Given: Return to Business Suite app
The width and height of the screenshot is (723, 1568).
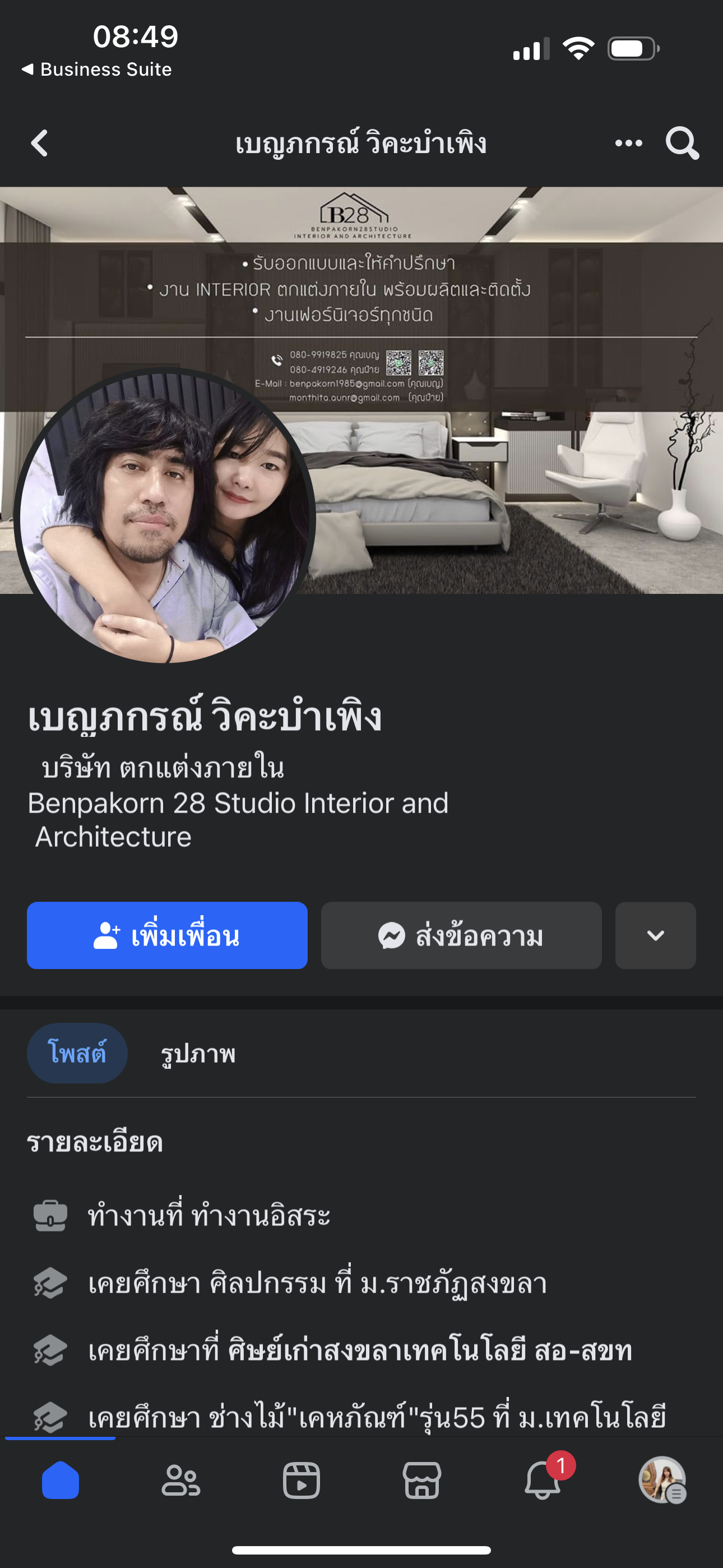Looking at the screenshot, I should click(98, 70).
